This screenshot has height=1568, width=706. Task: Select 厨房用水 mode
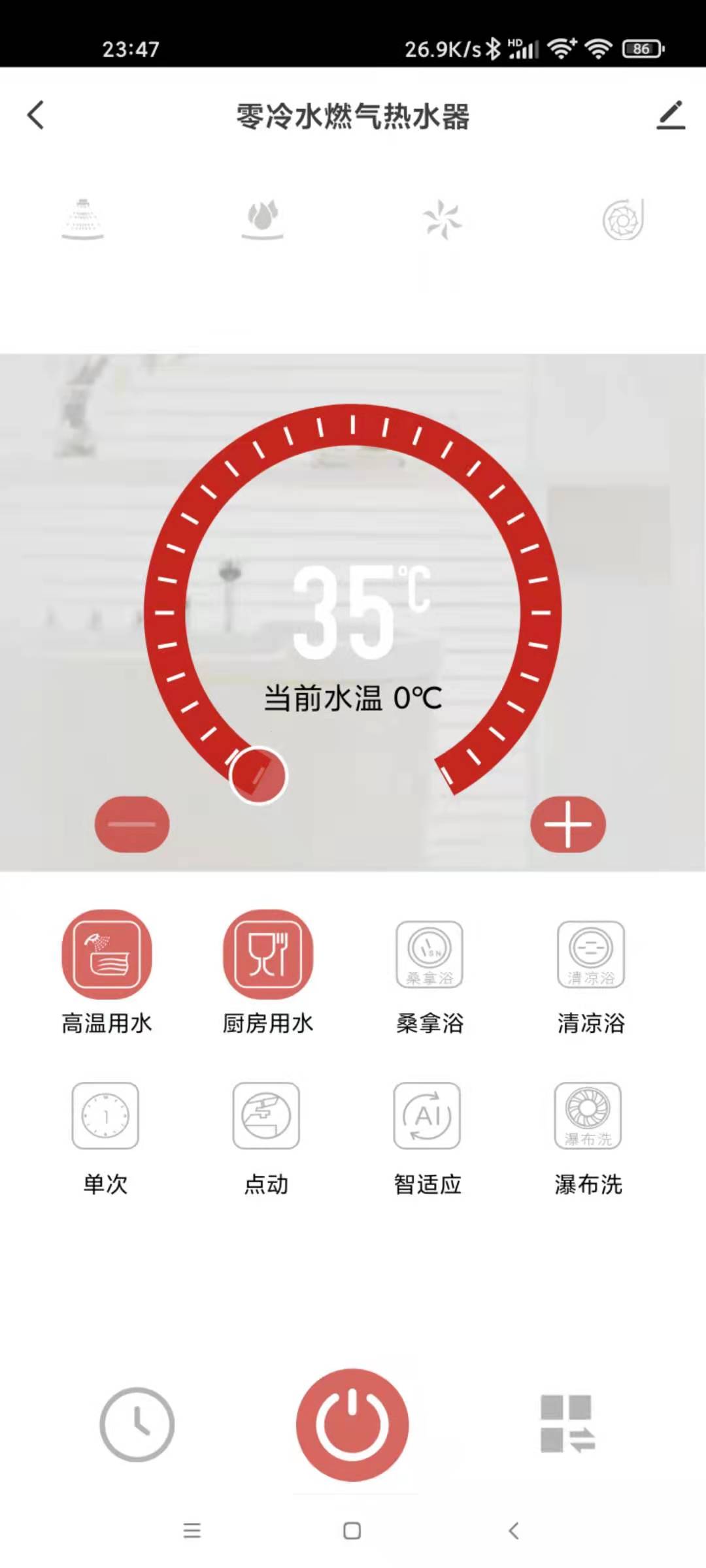coord(268,955)
